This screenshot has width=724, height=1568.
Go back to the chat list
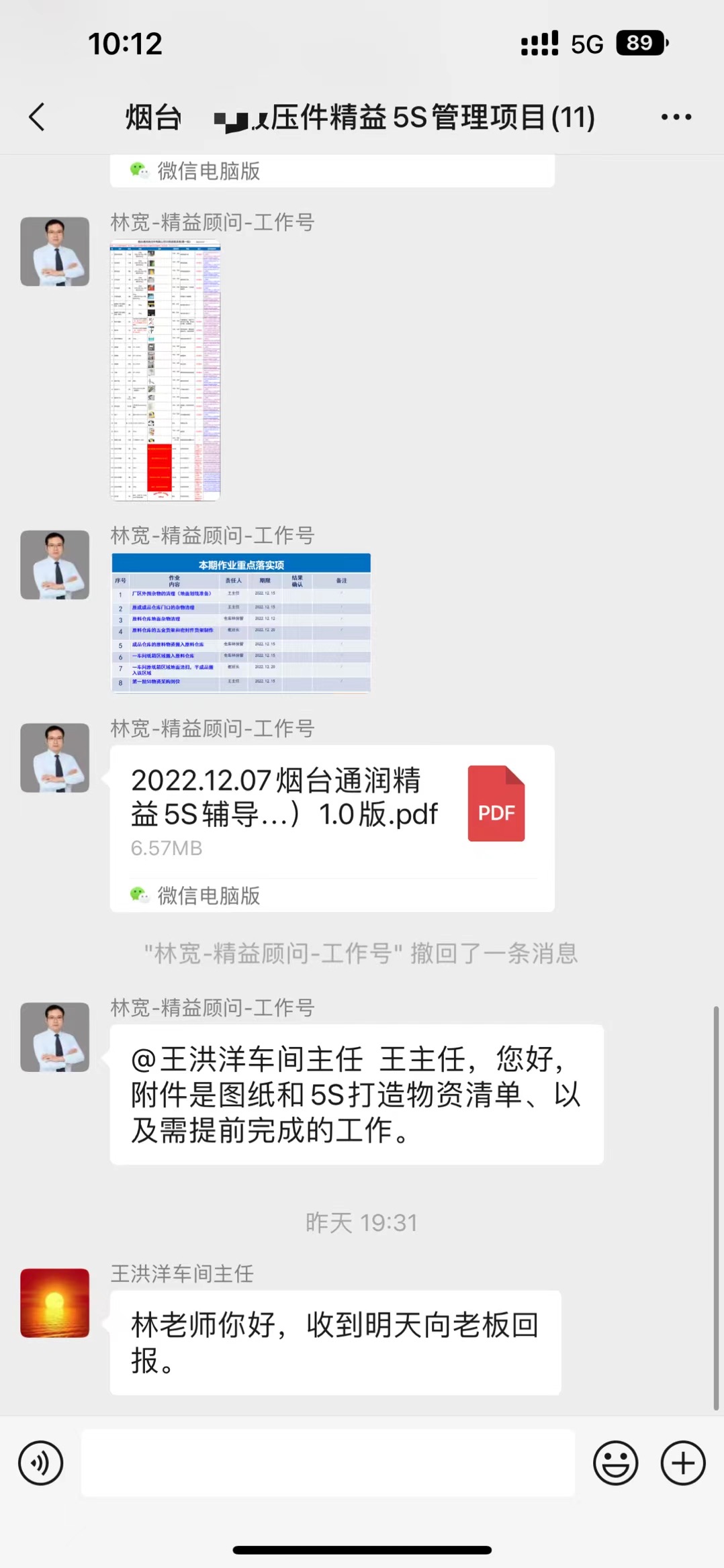(x=38, y=117)
